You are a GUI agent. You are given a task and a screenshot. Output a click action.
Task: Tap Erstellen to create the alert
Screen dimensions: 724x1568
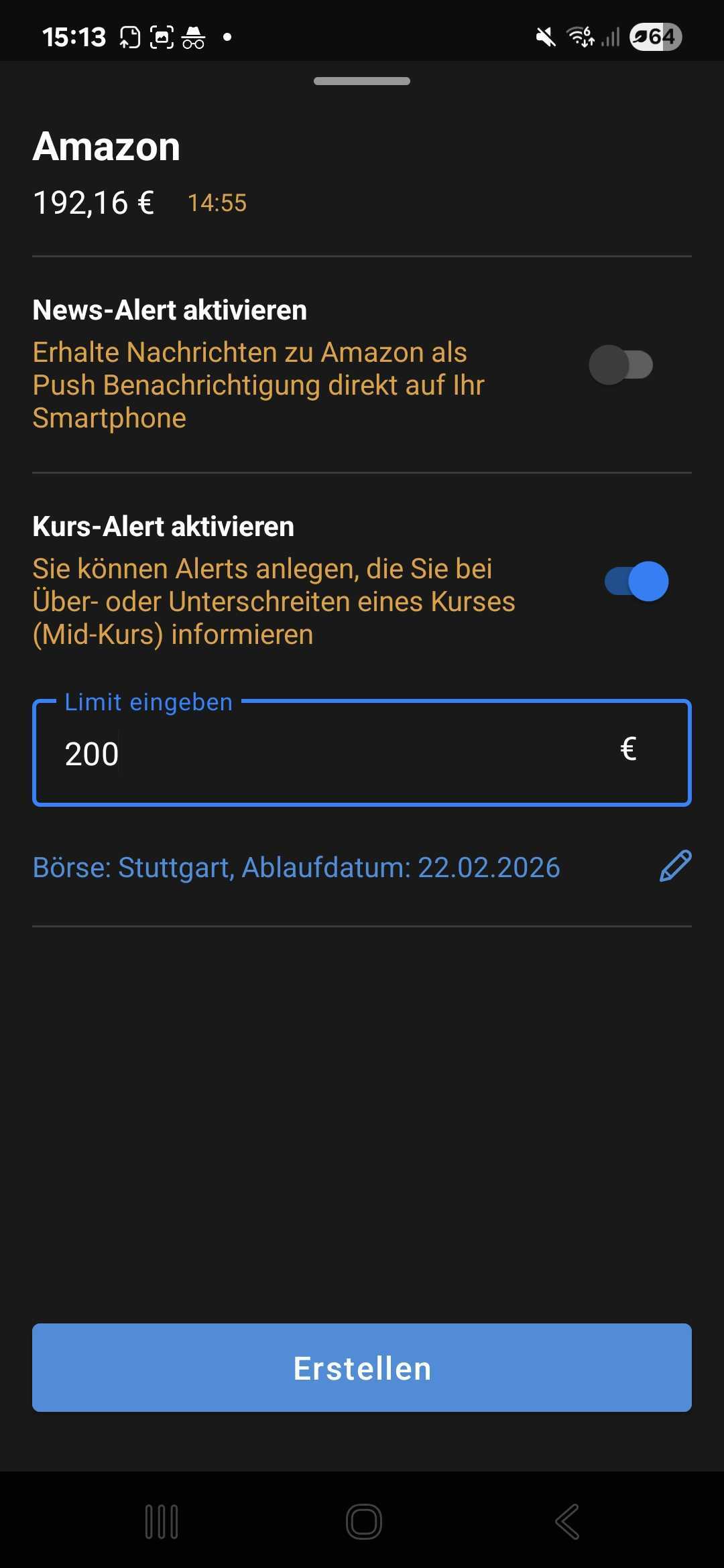[x=362, y=1368]
